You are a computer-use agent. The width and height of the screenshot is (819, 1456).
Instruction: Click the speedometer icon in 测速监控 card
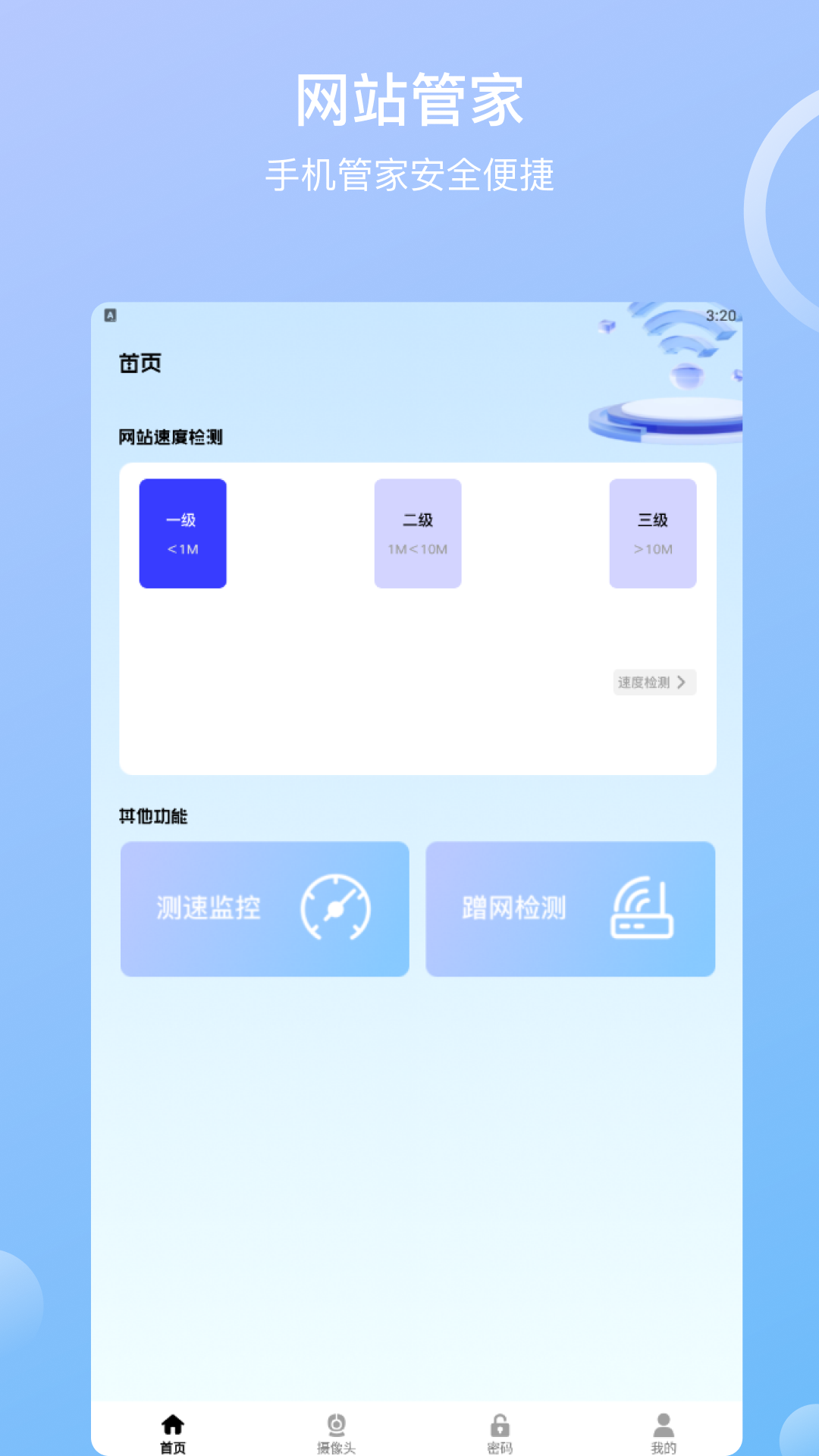335,908
